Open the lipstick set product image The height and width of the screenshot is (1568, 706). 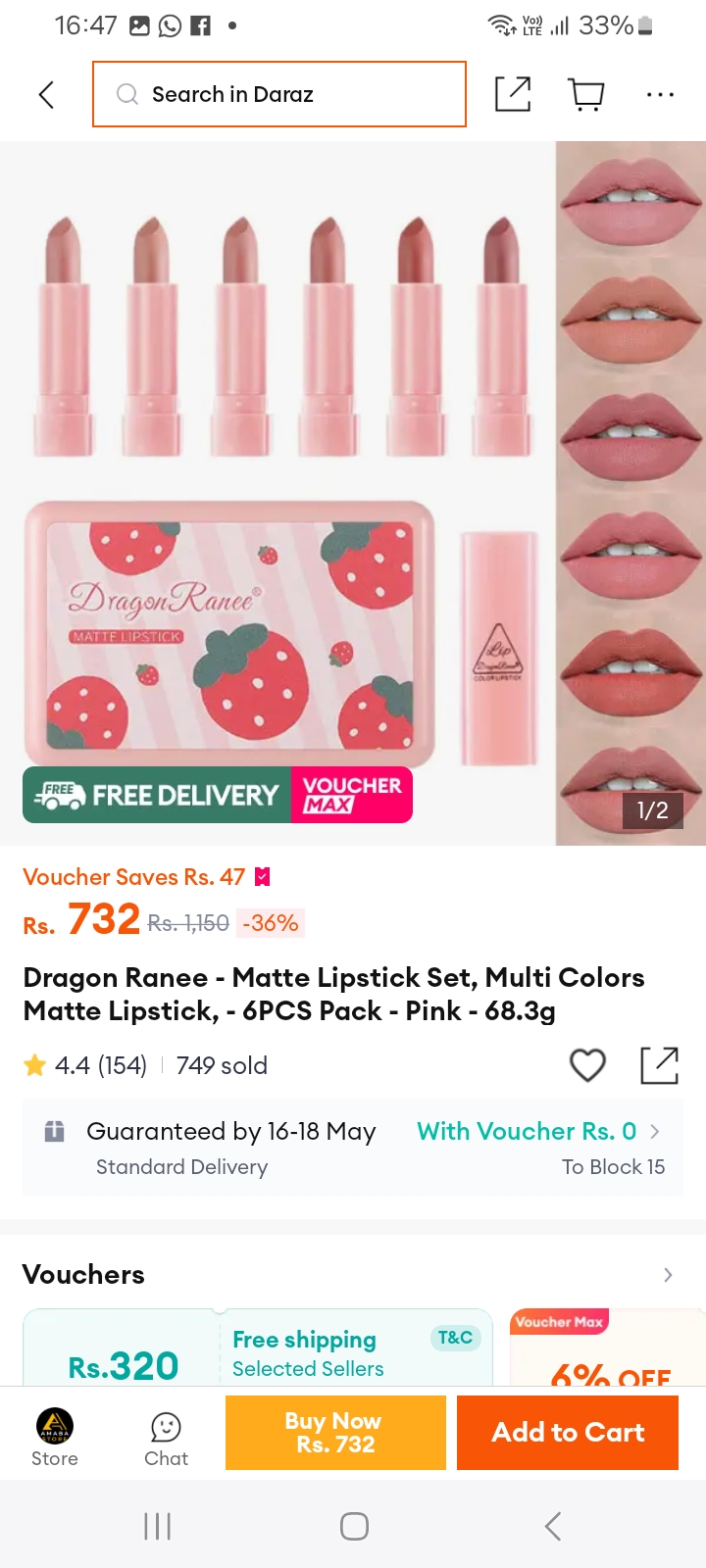click(x=353, y=493)
